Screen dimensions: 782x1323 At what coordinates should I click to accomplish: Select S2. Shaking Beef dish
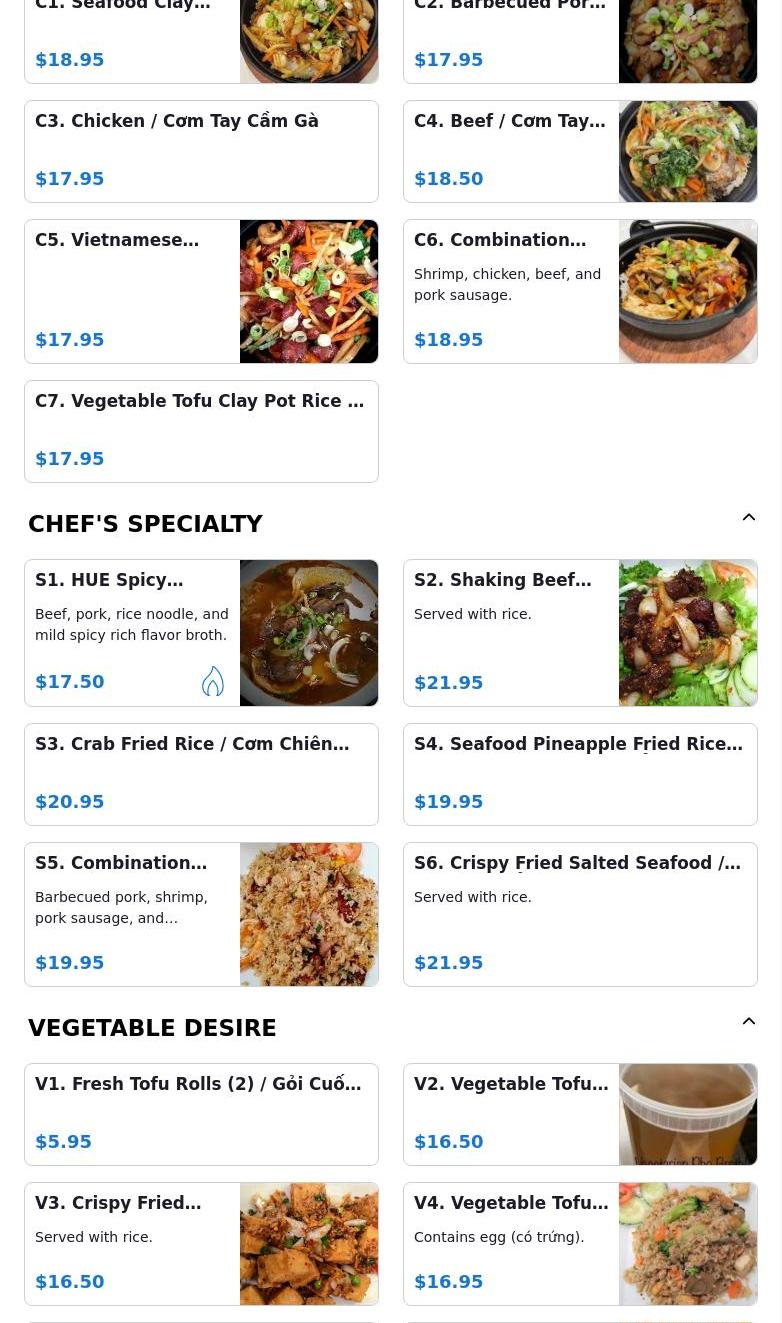[580, 632]
